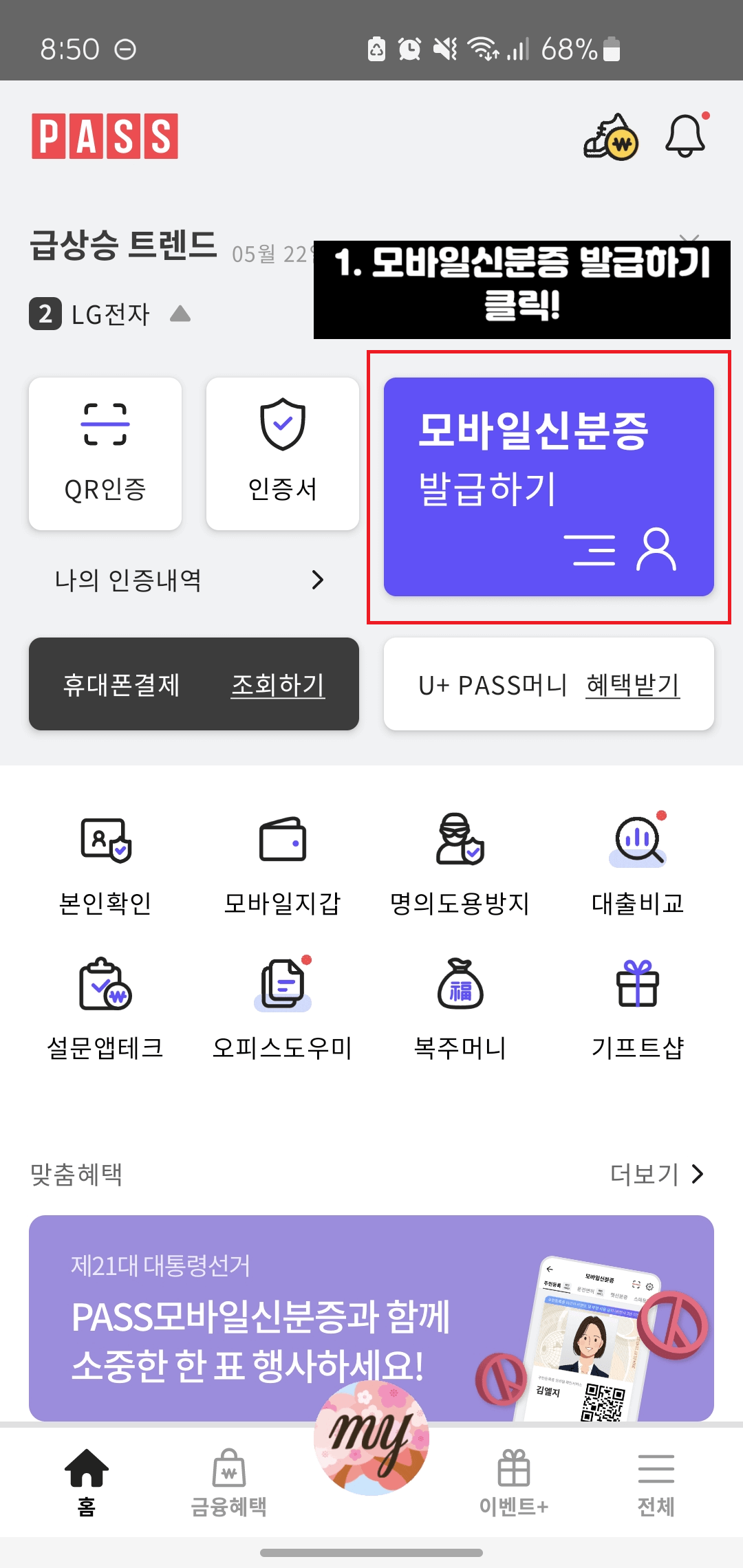Open 인증서 from the shield icon

pos(283,450)
